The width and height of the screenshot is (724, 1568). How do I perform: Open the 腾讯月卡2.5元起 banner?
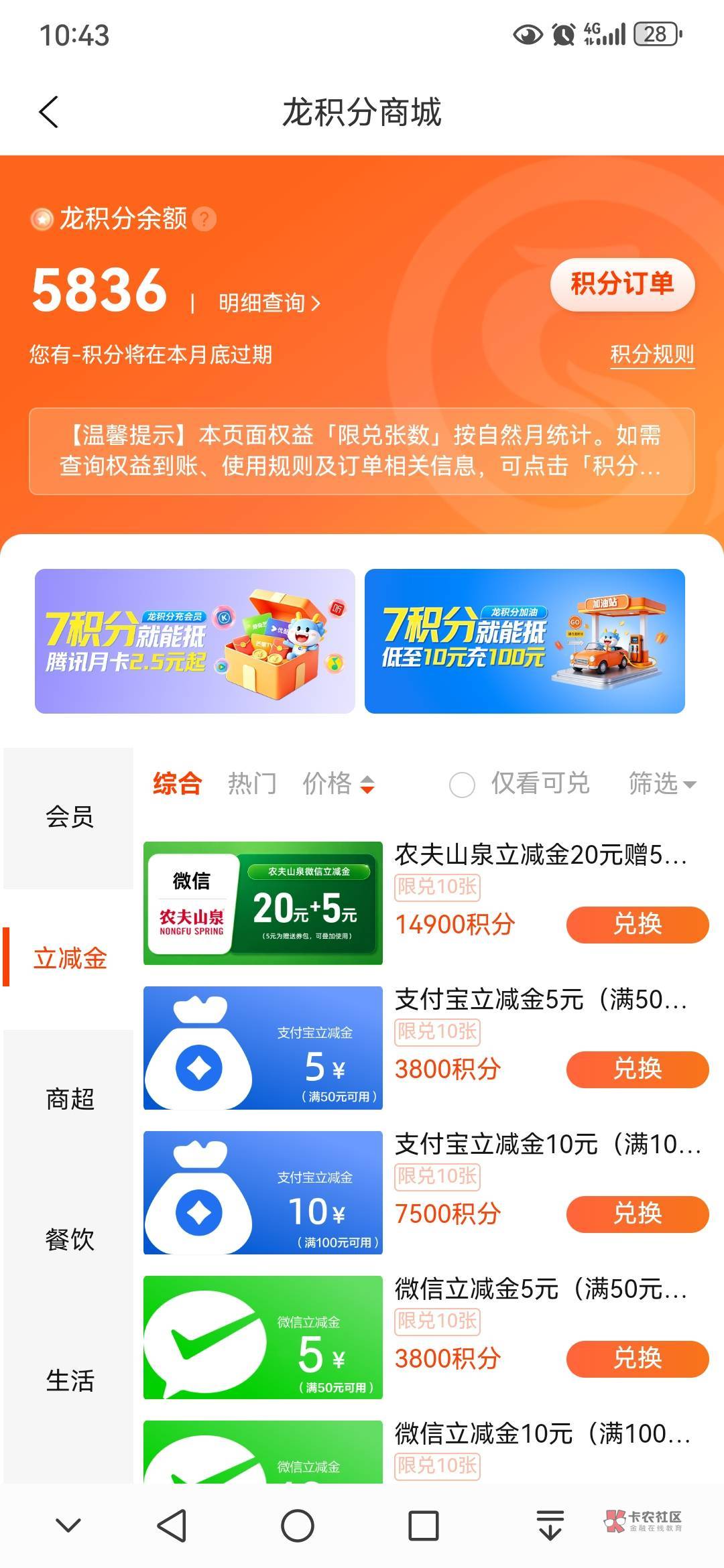(x=195, y=641)
